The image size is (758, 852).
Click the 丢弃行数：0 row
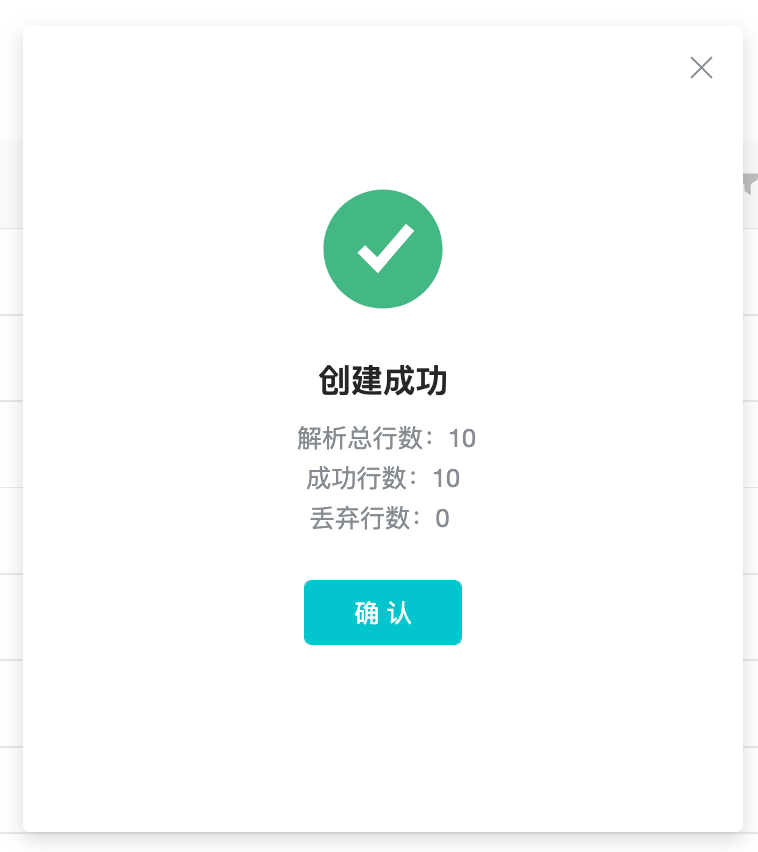coord(383,519)
